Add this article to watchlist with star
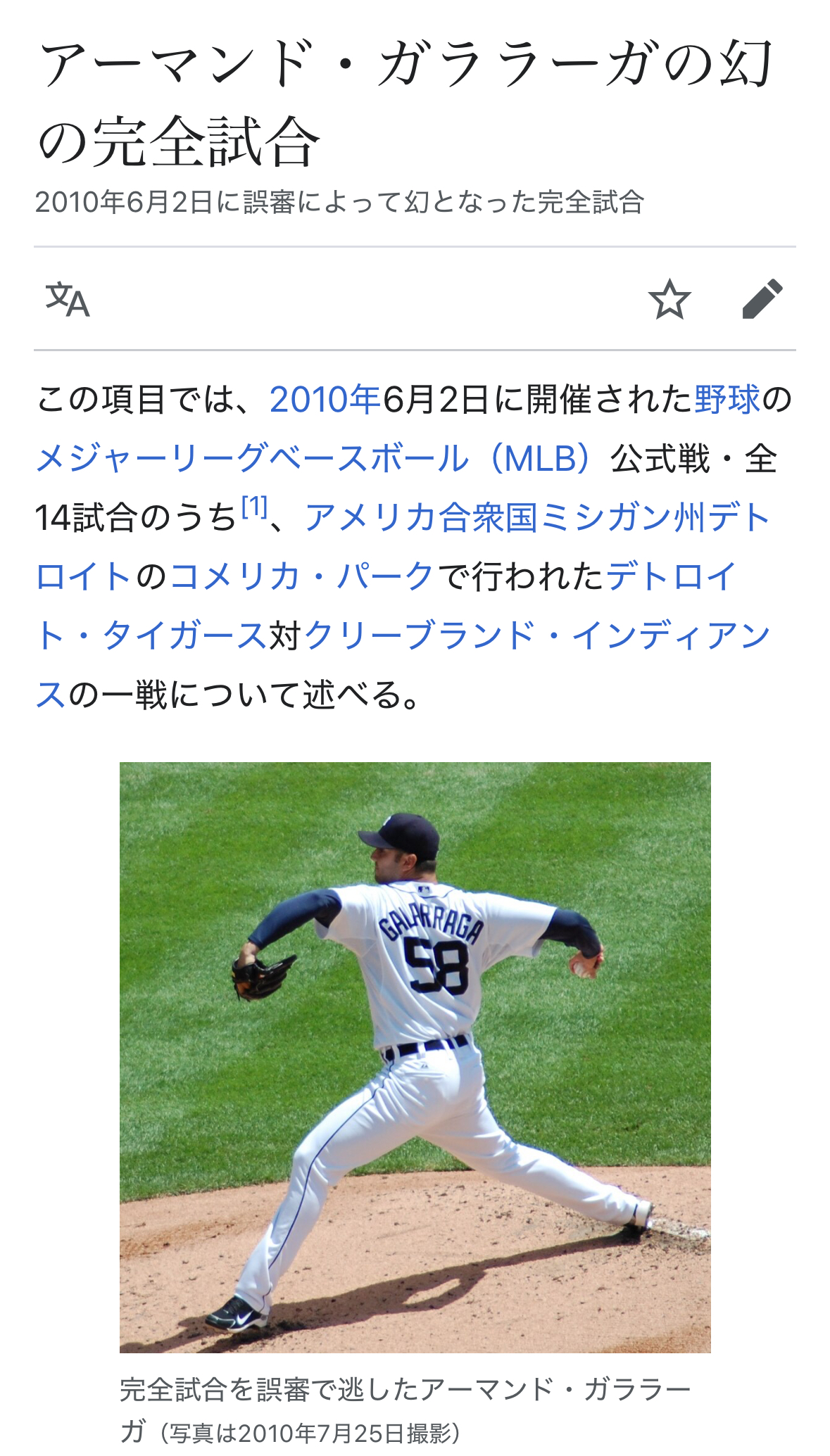 tap(669, 299)
